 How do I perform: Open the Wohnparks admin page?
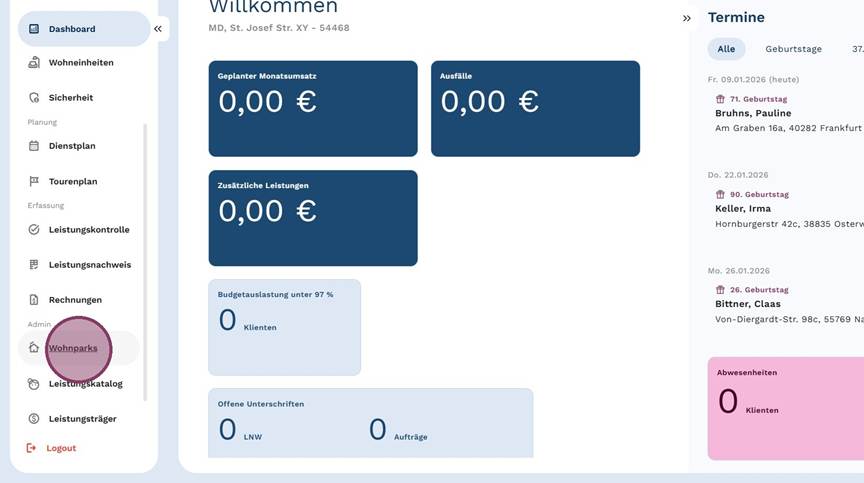click(x=73, y=348)
